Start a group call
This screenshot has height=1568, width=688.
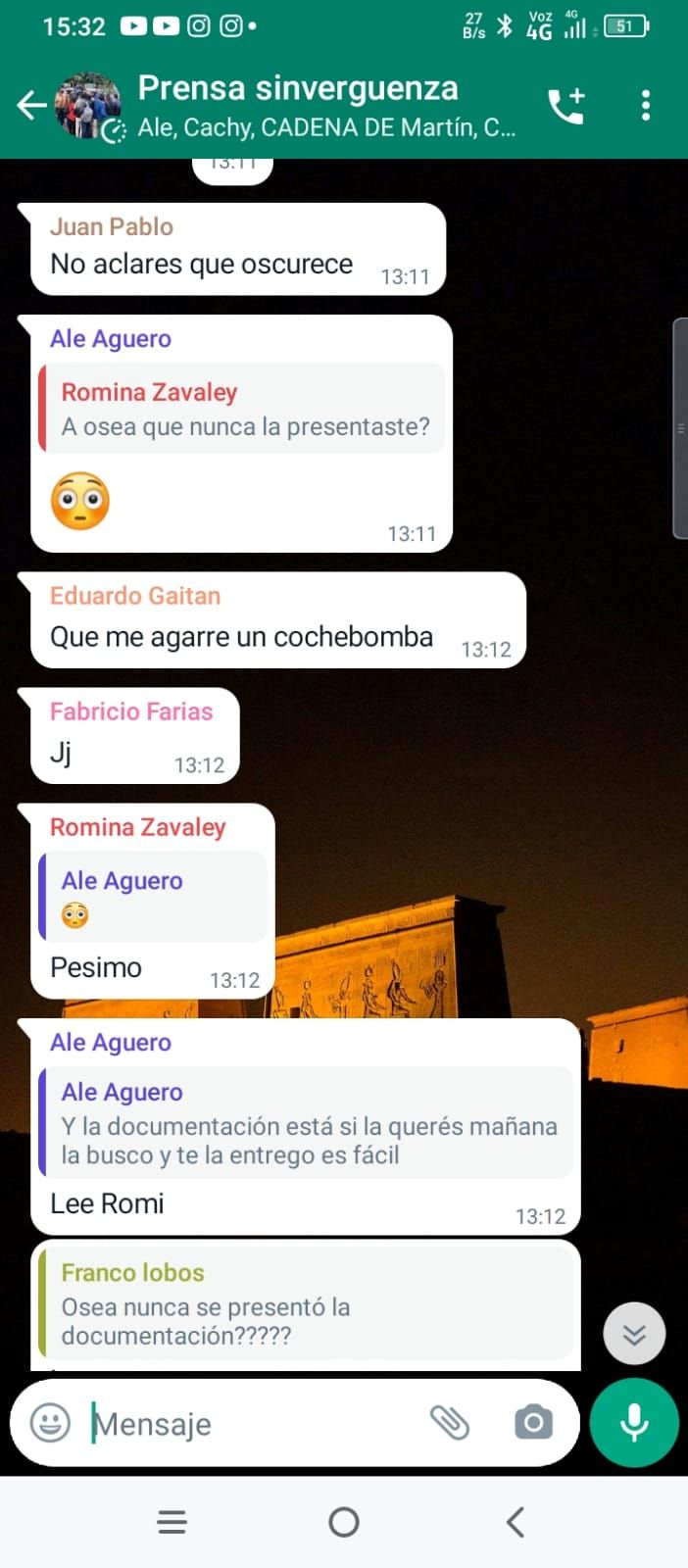pyautogui.click(x=565, y=105)
